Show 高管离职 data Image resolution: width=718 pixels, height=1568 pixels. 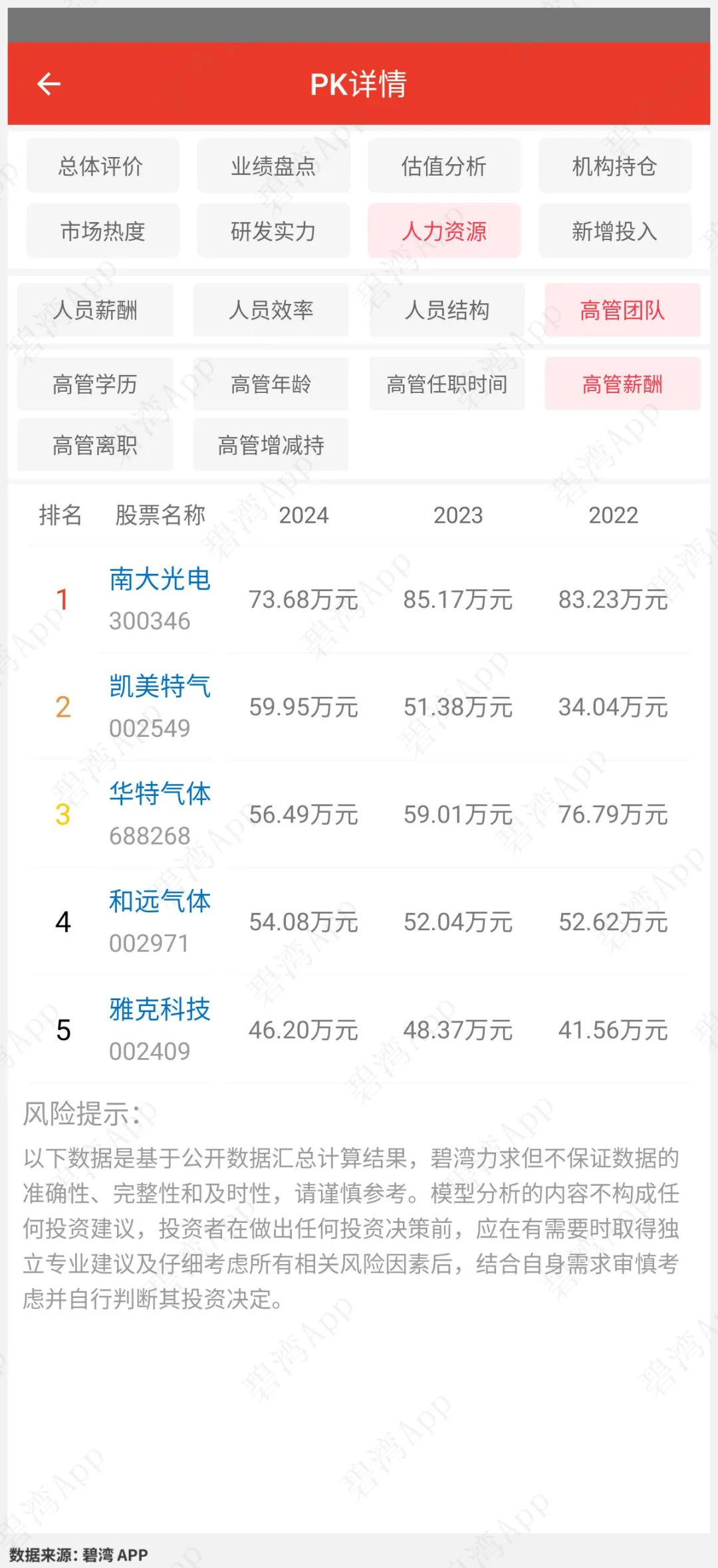click(x=95, y=445)
